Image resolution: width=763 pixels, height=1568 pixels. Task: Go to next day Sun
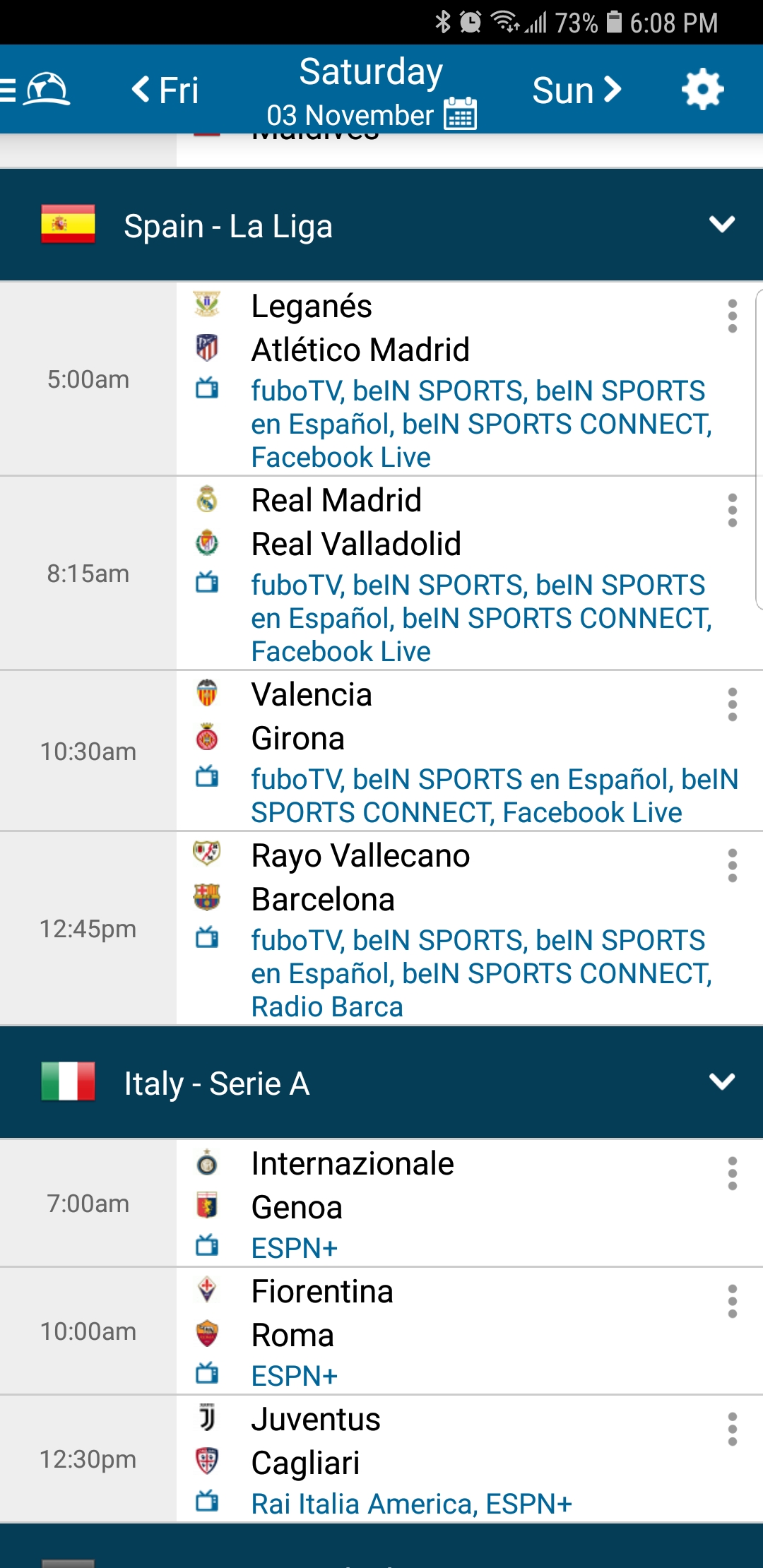tap(576, 90)
